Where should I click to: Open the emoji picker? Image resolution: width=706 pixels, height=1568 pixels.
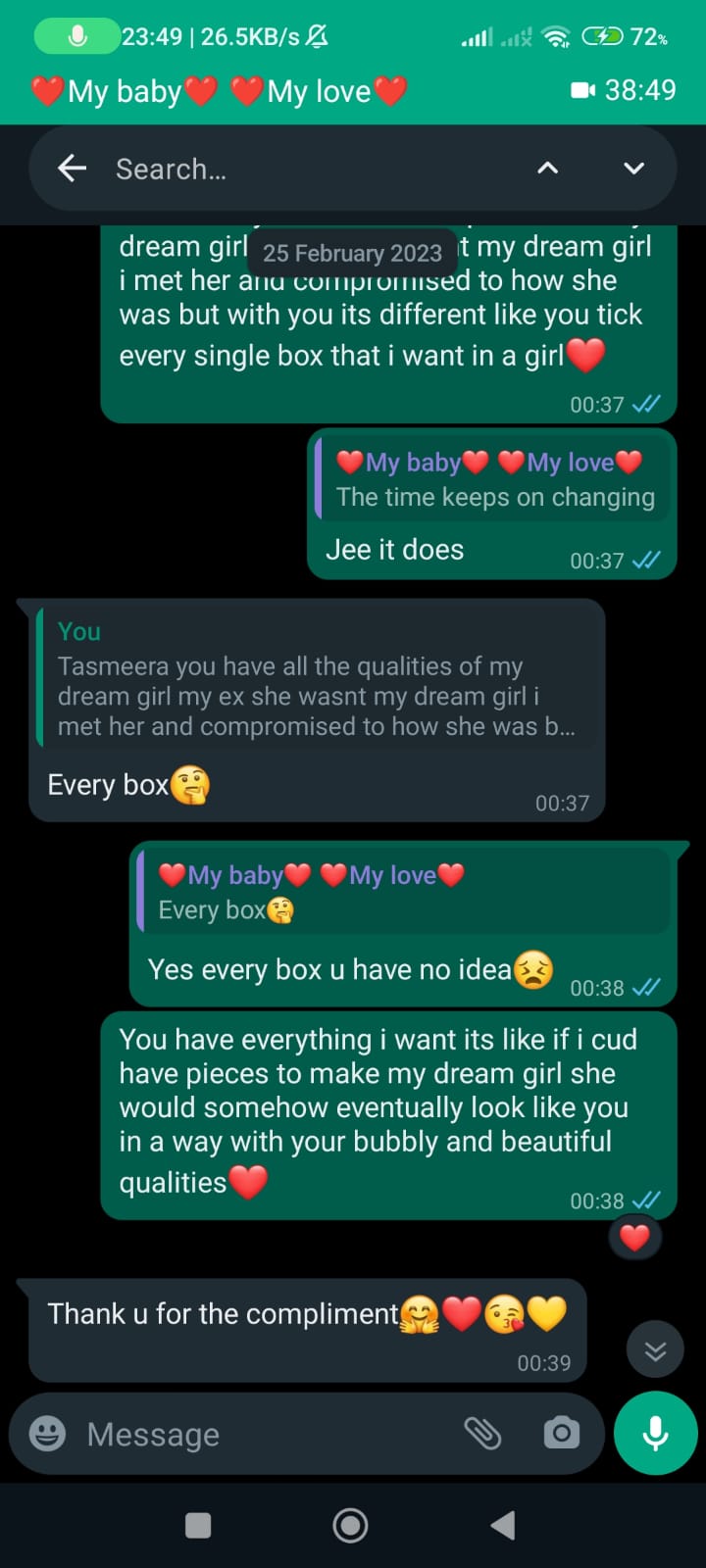(47, 1434)
